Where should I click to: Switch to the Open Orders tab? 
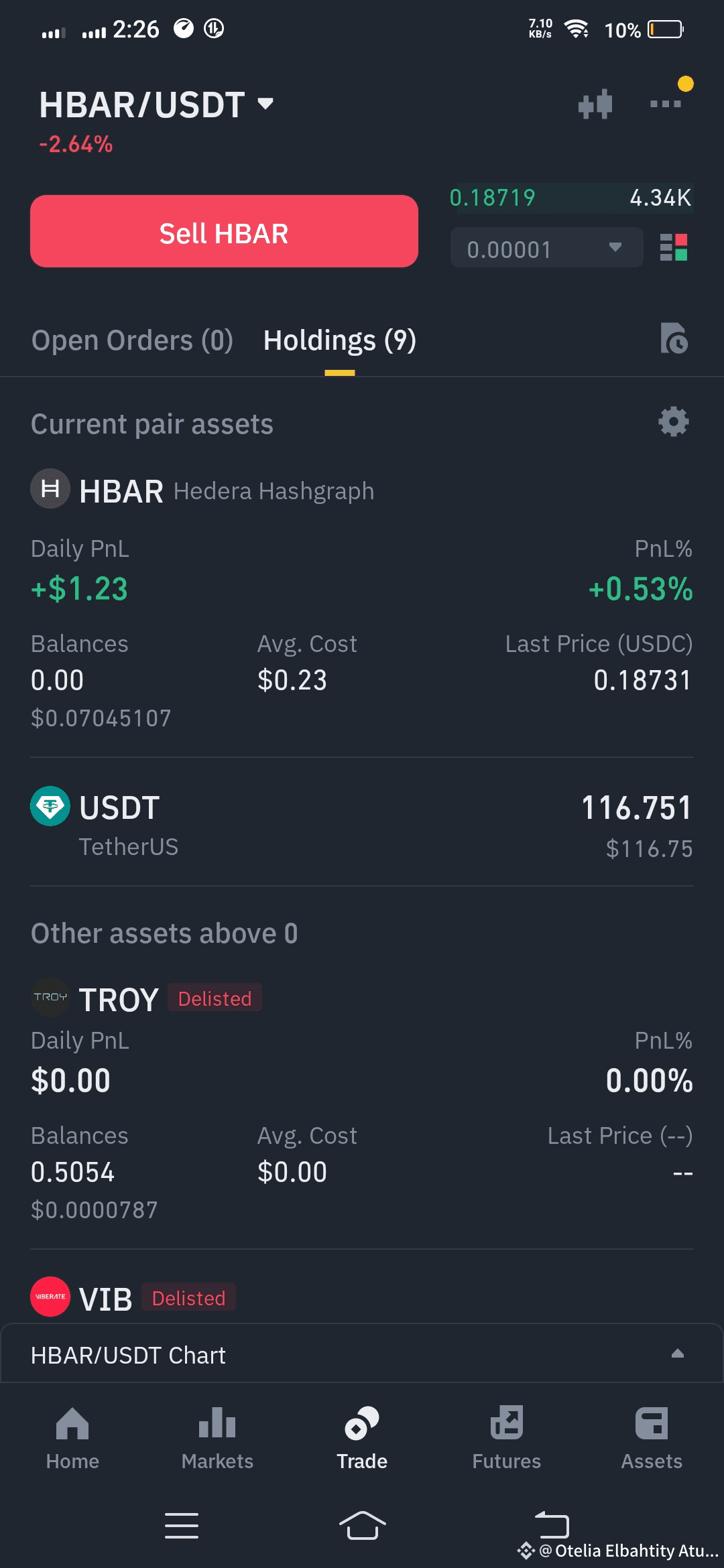[x=132, y=340]
